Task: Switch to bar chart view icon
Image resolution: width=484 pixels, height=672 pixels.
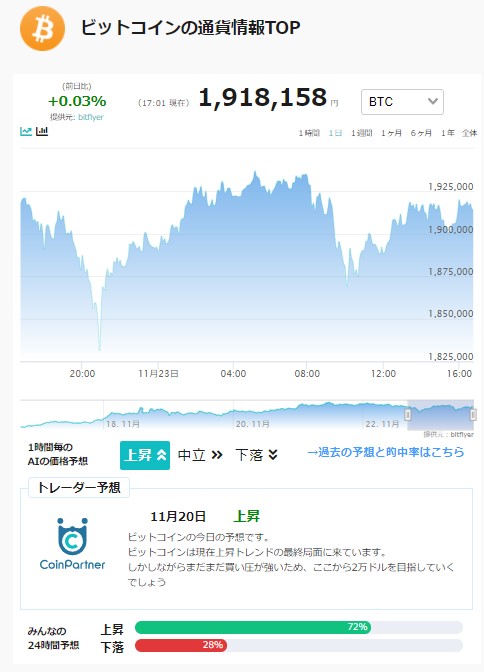Action: pyautogui.click(x=42, y=132)
